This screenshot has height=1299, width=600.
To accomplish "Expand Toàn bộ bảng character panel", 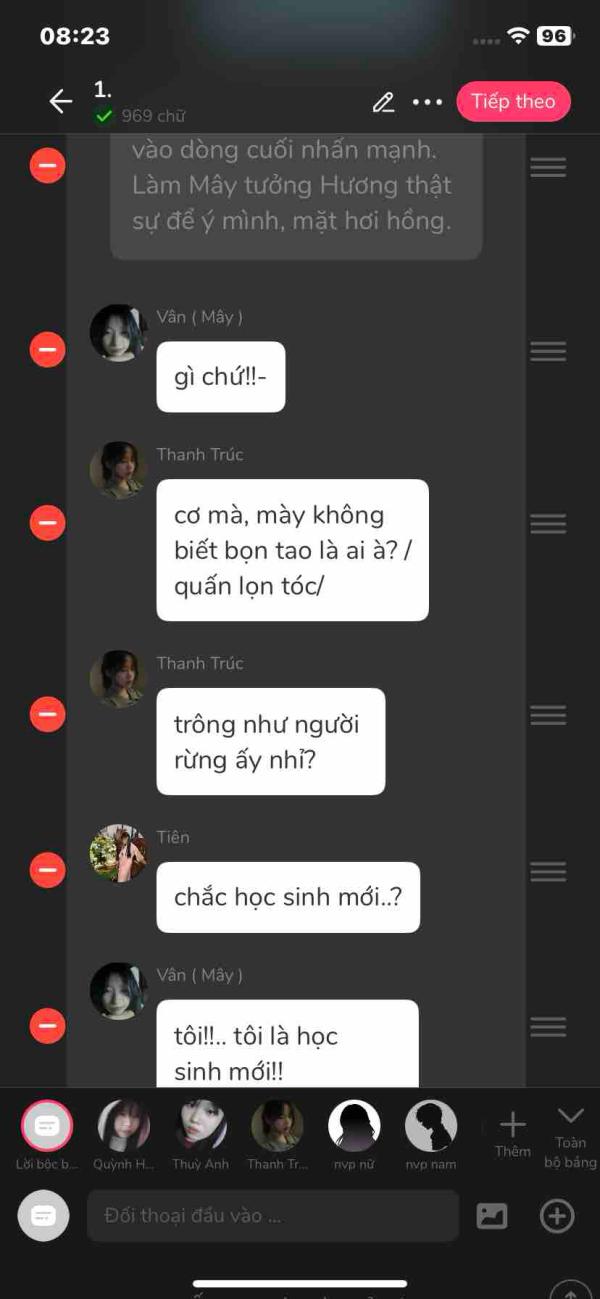I will 570,1137.
